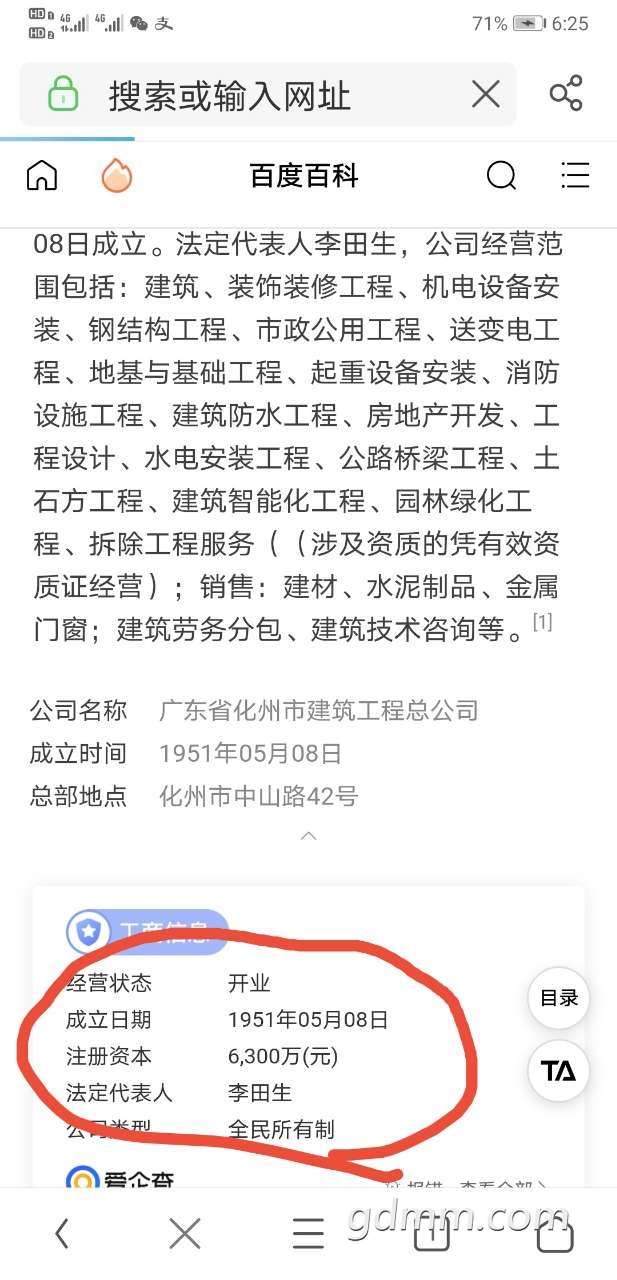Open the browser menu in bottom bar
Image resolution: width=617 pixels, height=1280 pixels.
coord(308,1234)
